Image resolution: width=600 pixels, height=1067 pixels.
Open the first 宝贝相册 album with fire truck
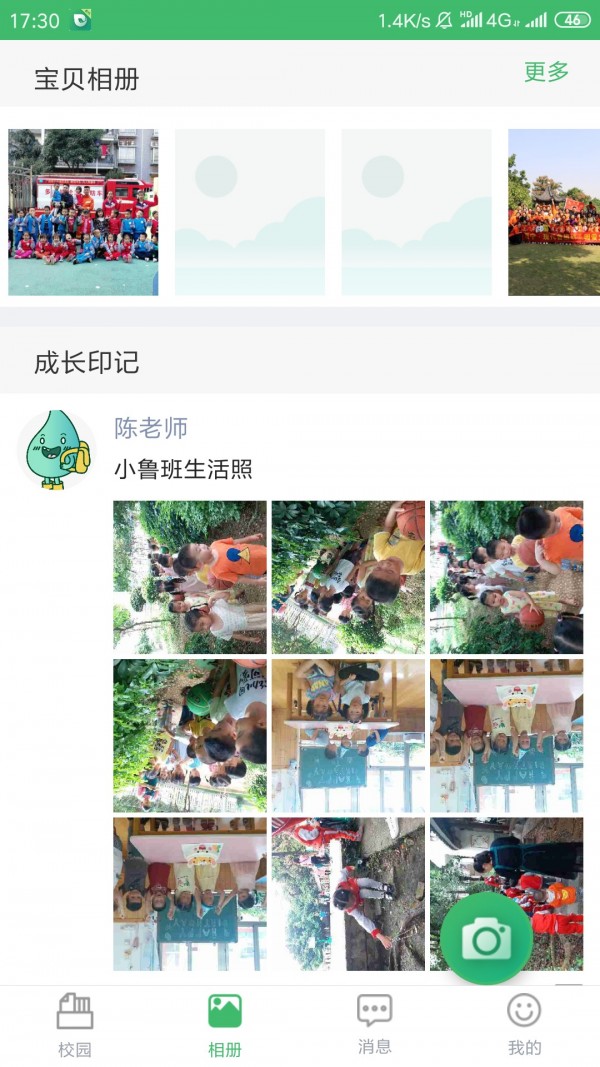coord(83,212)
